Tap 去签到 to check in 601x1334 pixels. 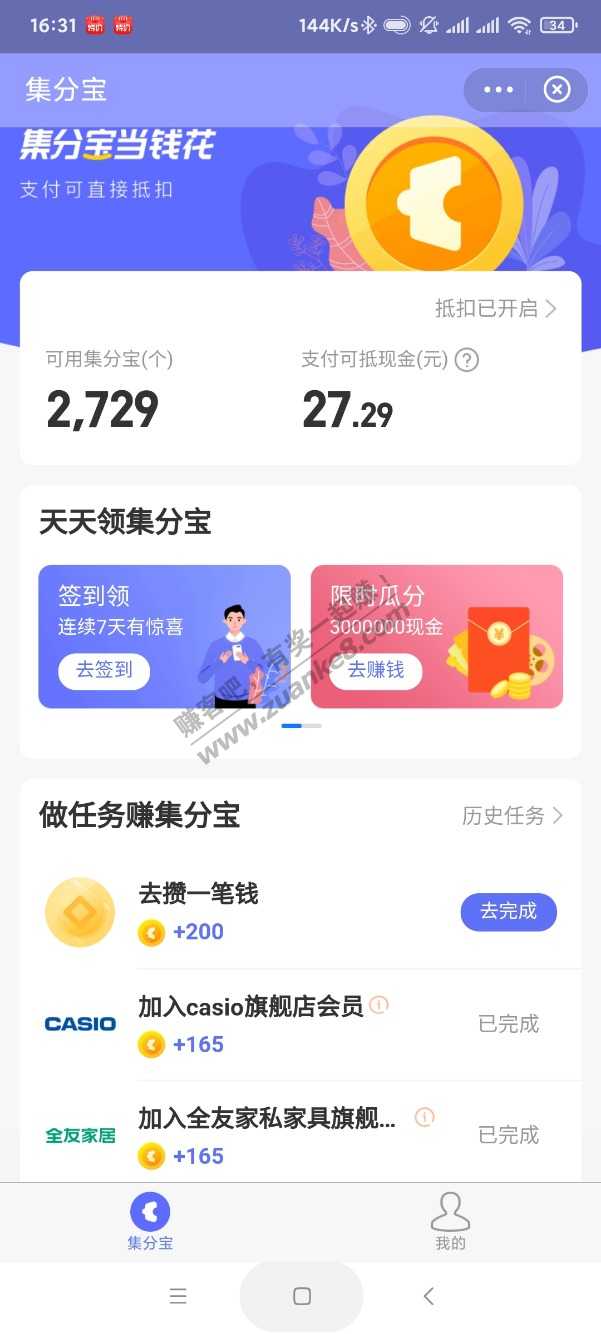tap(104, 670)
